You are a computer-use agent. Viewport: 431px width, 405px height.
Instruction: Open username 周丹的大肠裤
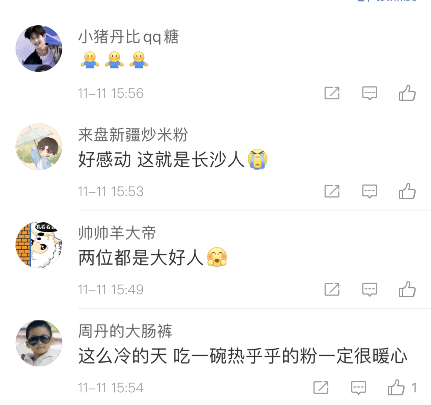pos(125,331)
